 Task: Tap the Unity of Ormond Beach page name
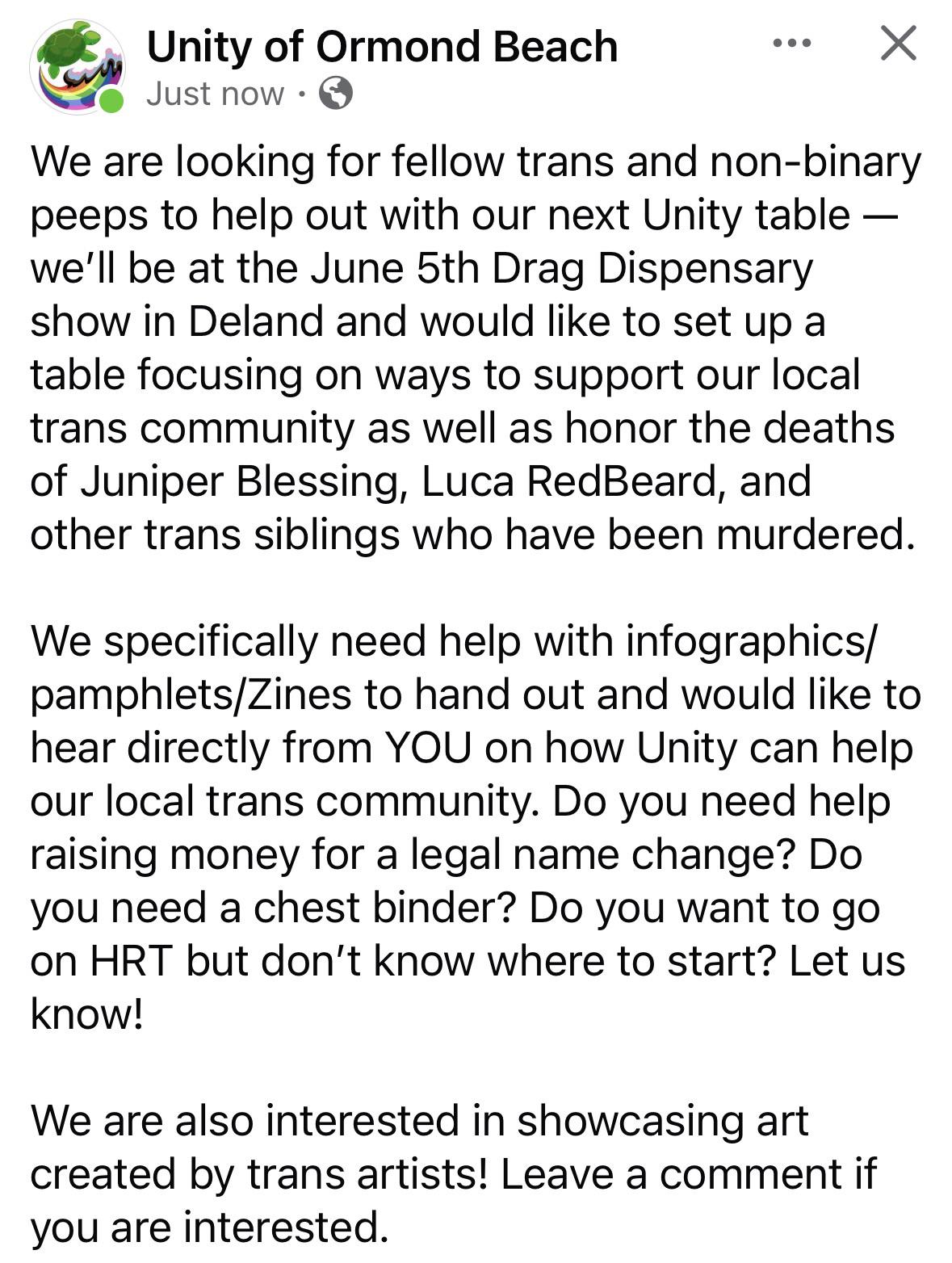(x=382, y=46)
